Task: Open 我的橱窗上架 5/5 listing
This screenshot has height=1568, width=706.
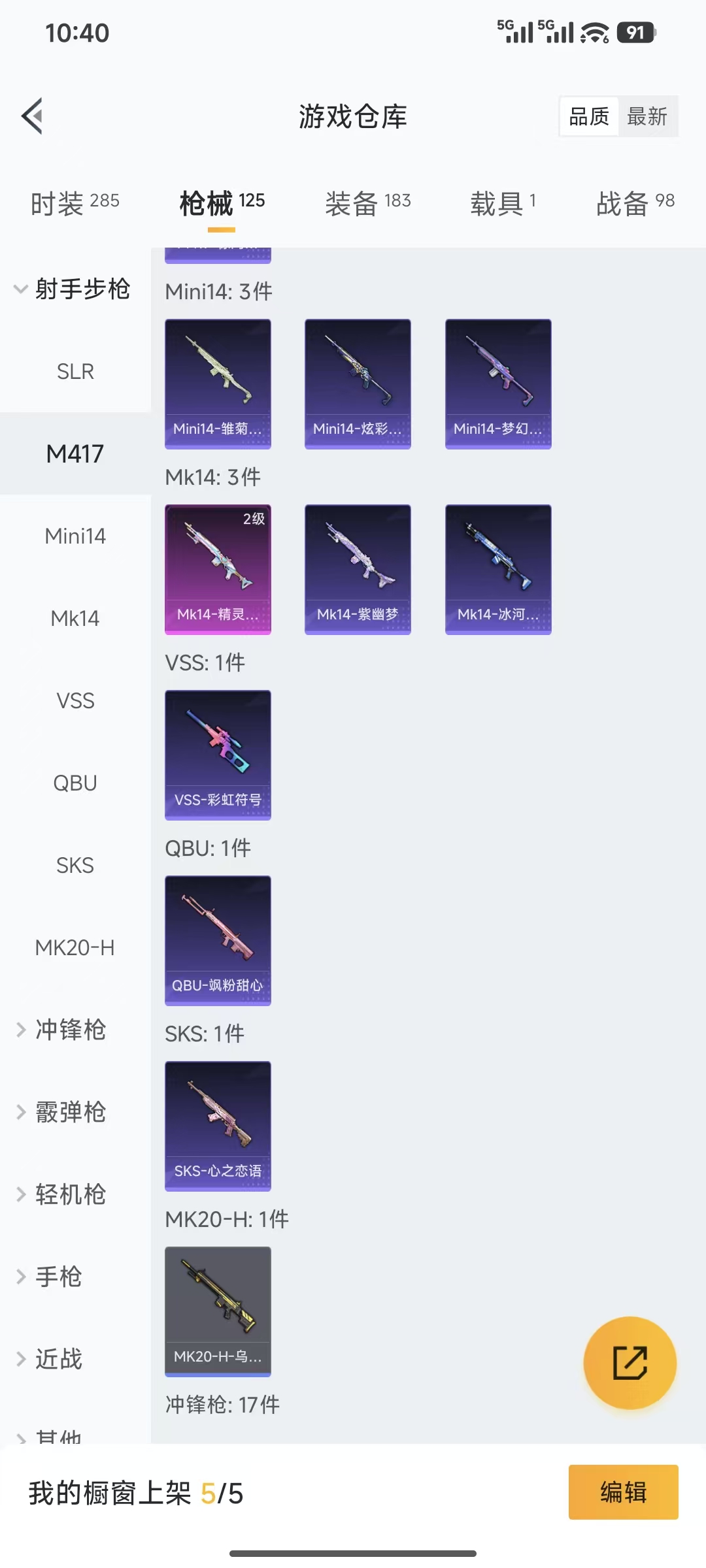Action: [137, 1493]
